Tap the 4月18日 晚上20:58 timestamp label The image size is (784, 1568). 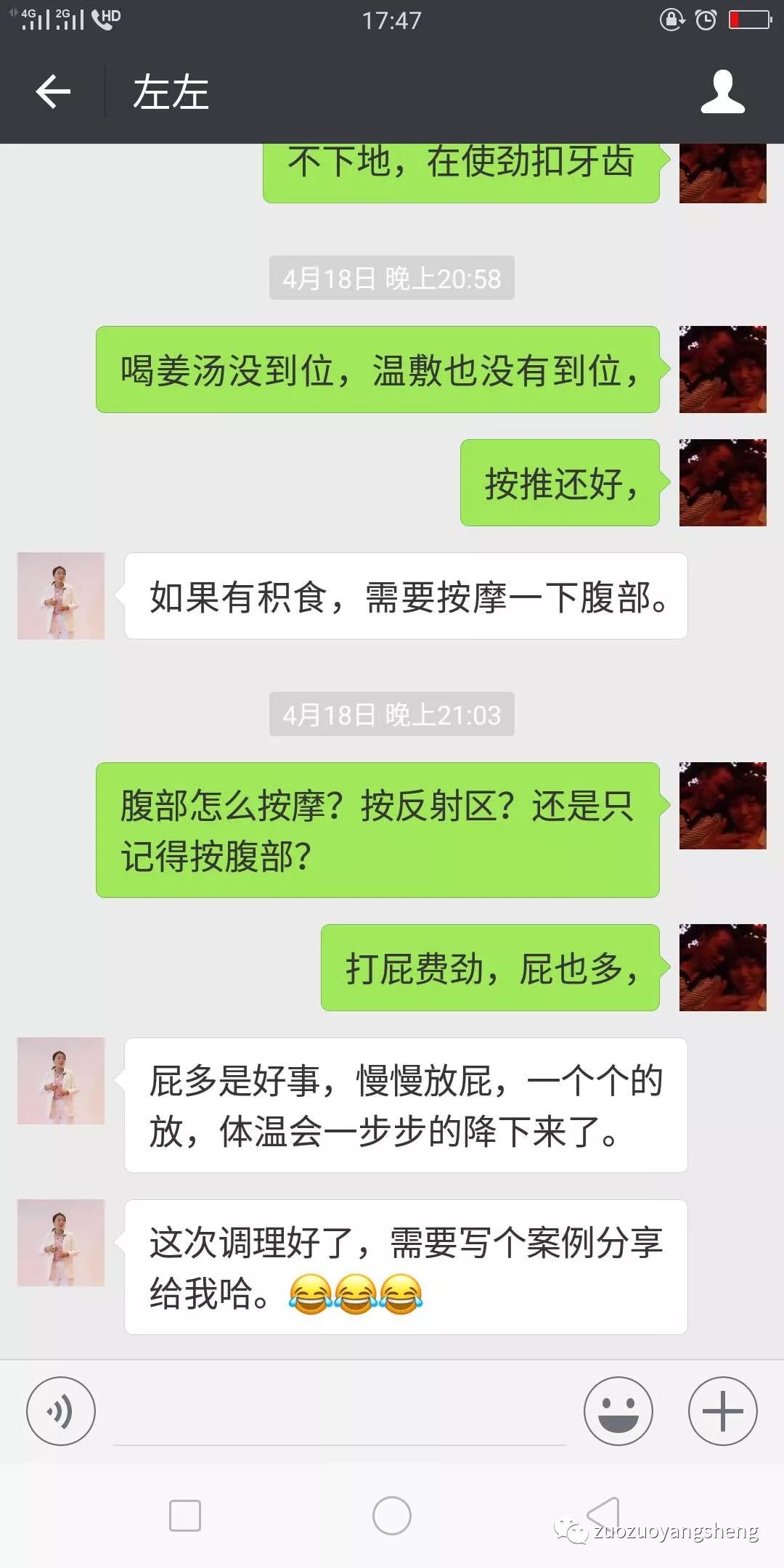391,278
